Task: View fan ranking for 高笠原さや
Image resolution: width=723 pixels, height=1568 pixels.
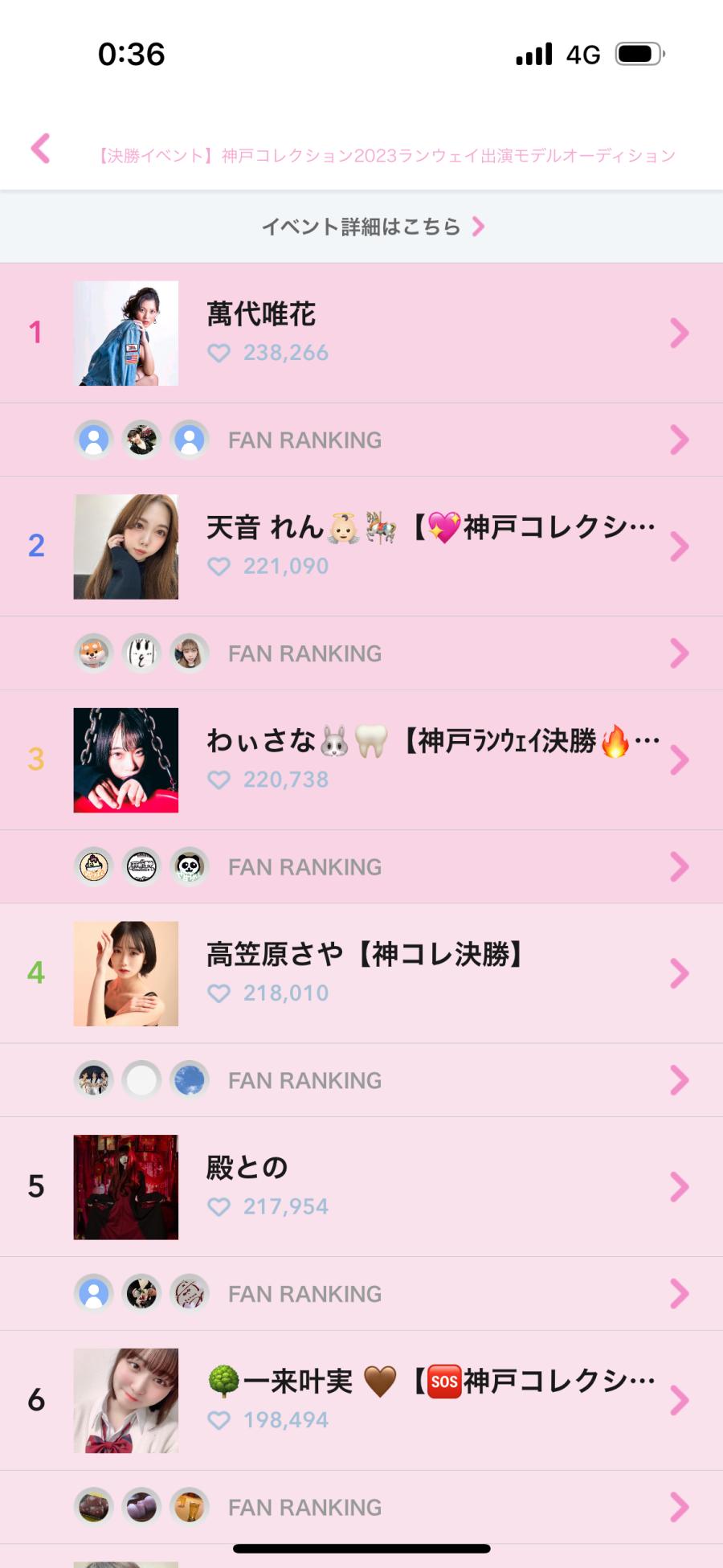Action: (x=361, y=1080)
